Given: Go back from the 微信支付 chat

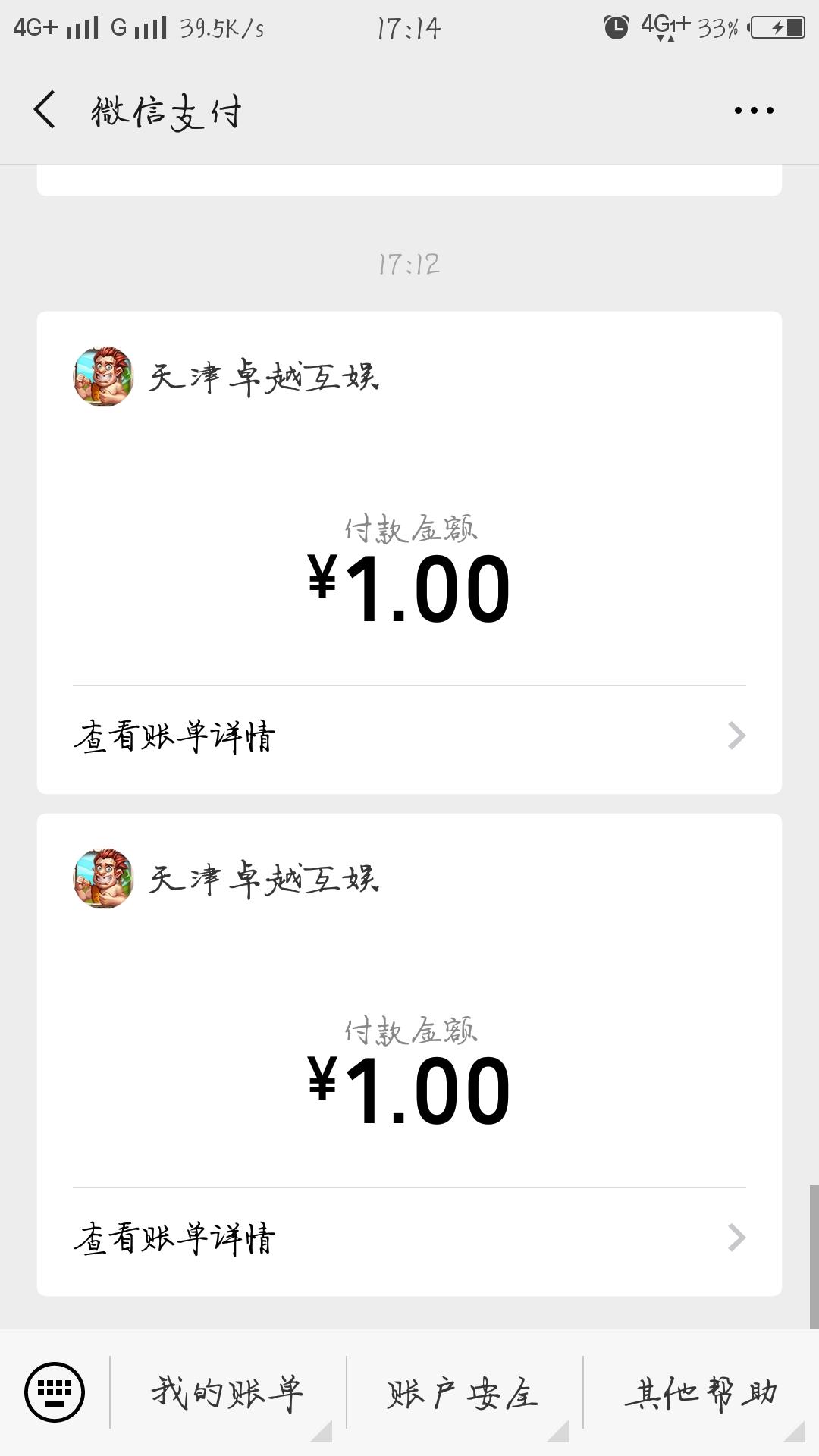Looking at the screenshot, I should 45,110.
